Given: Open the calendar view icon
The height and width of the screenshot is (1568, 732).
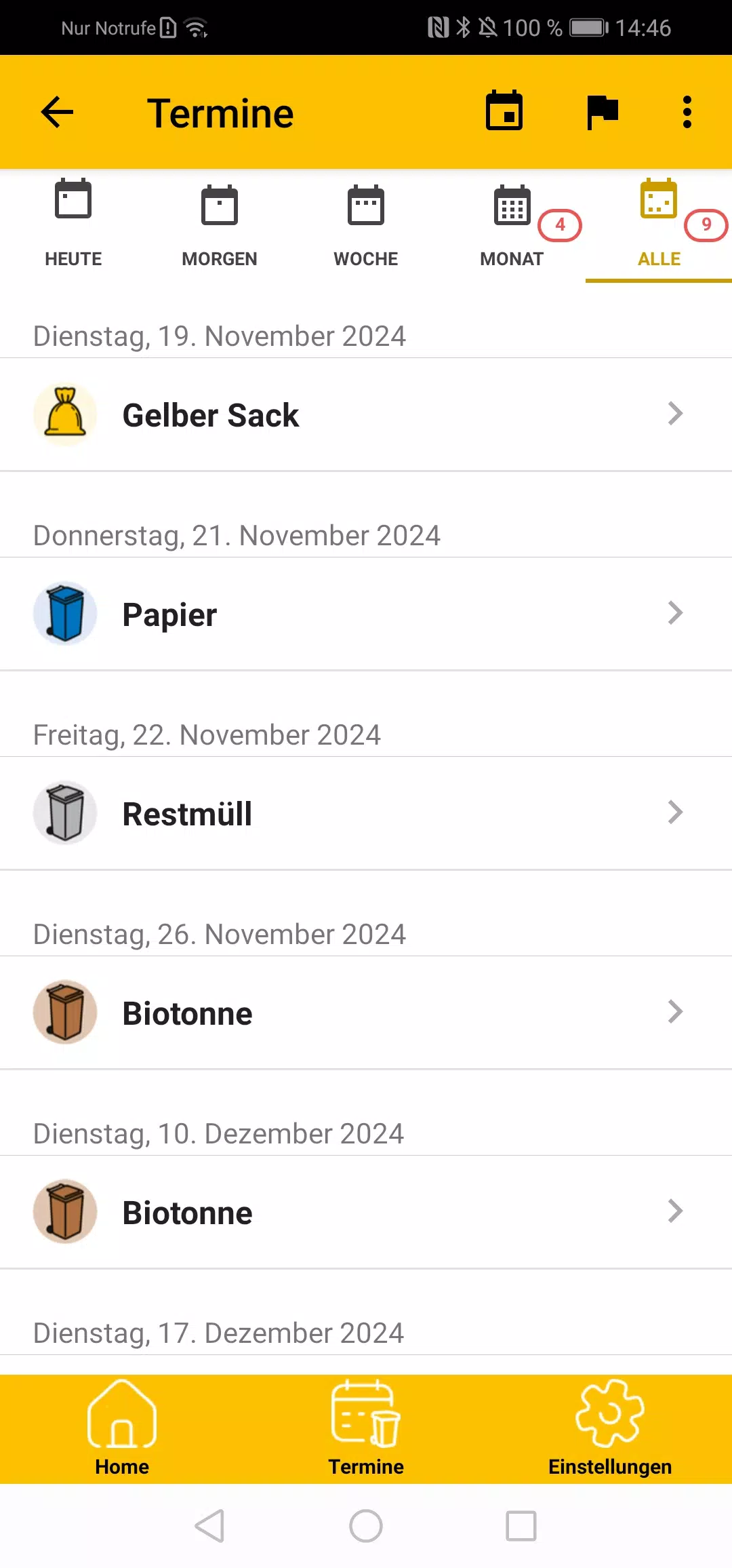Looking at the screenshot, I should [x=504, y=111].
